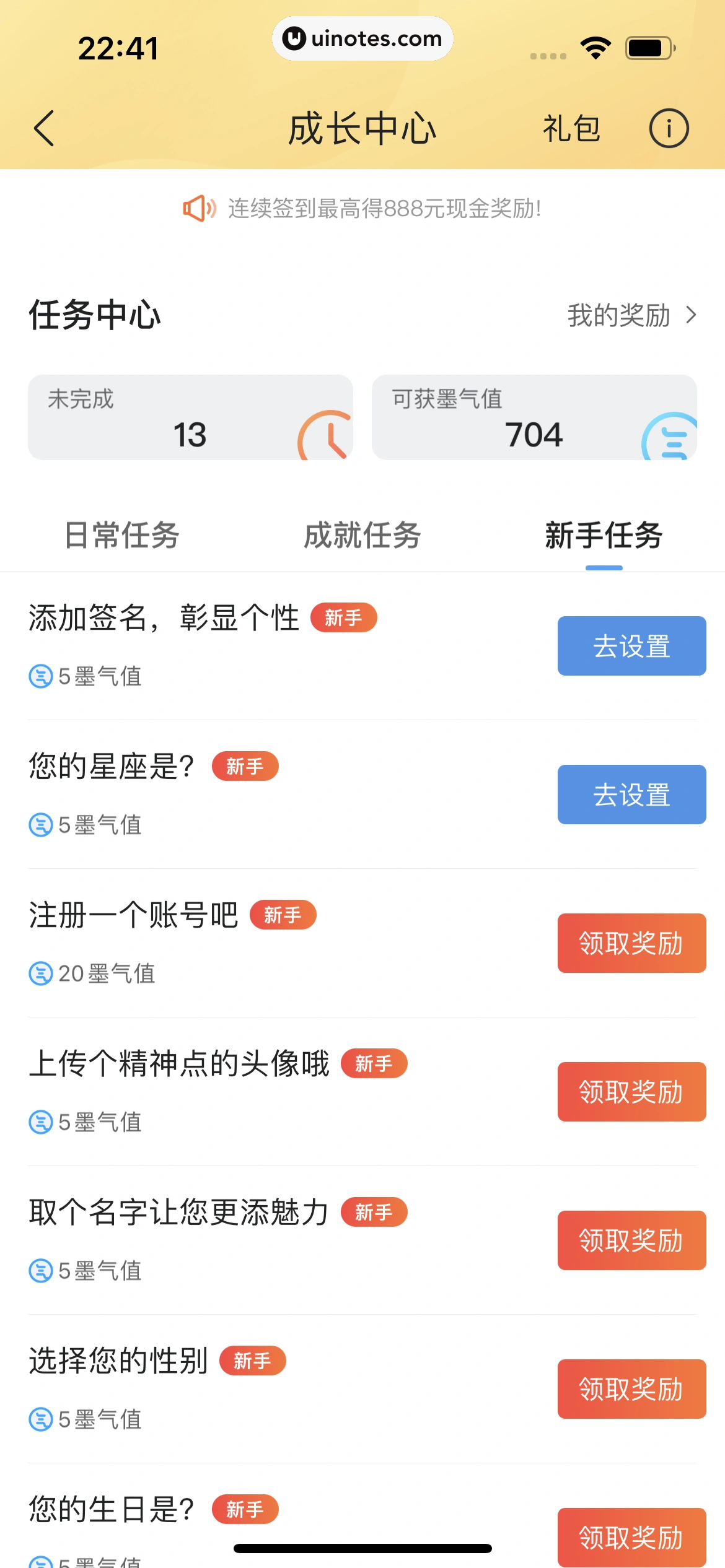725x1568 pixels.
Task: Open the 礼包 gift pack page
Action: (571, 129)
